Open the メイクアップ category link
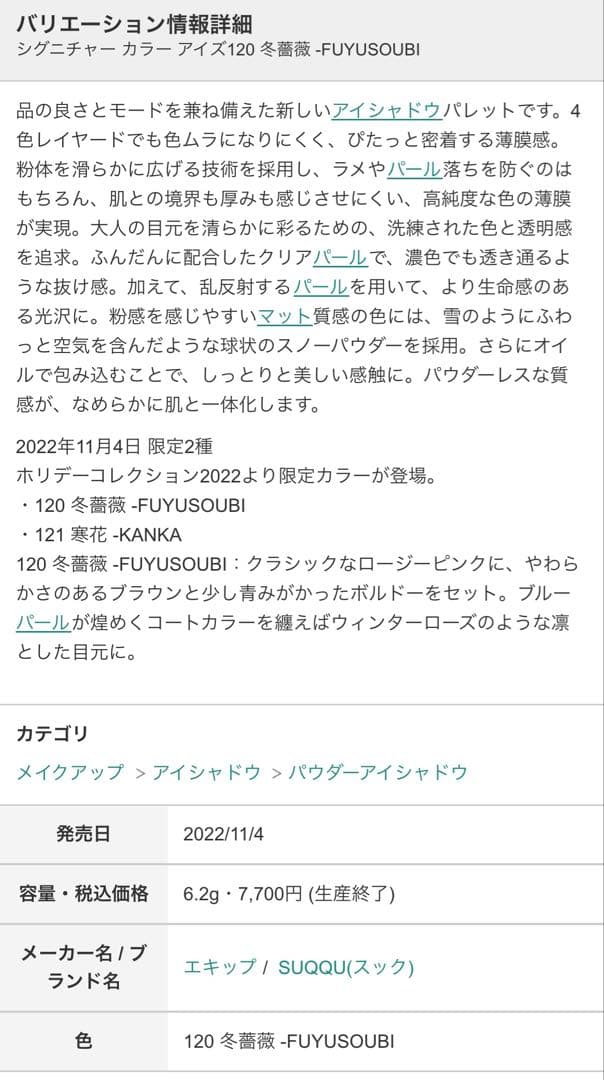 pyautogui.click(x=70, y=772)
